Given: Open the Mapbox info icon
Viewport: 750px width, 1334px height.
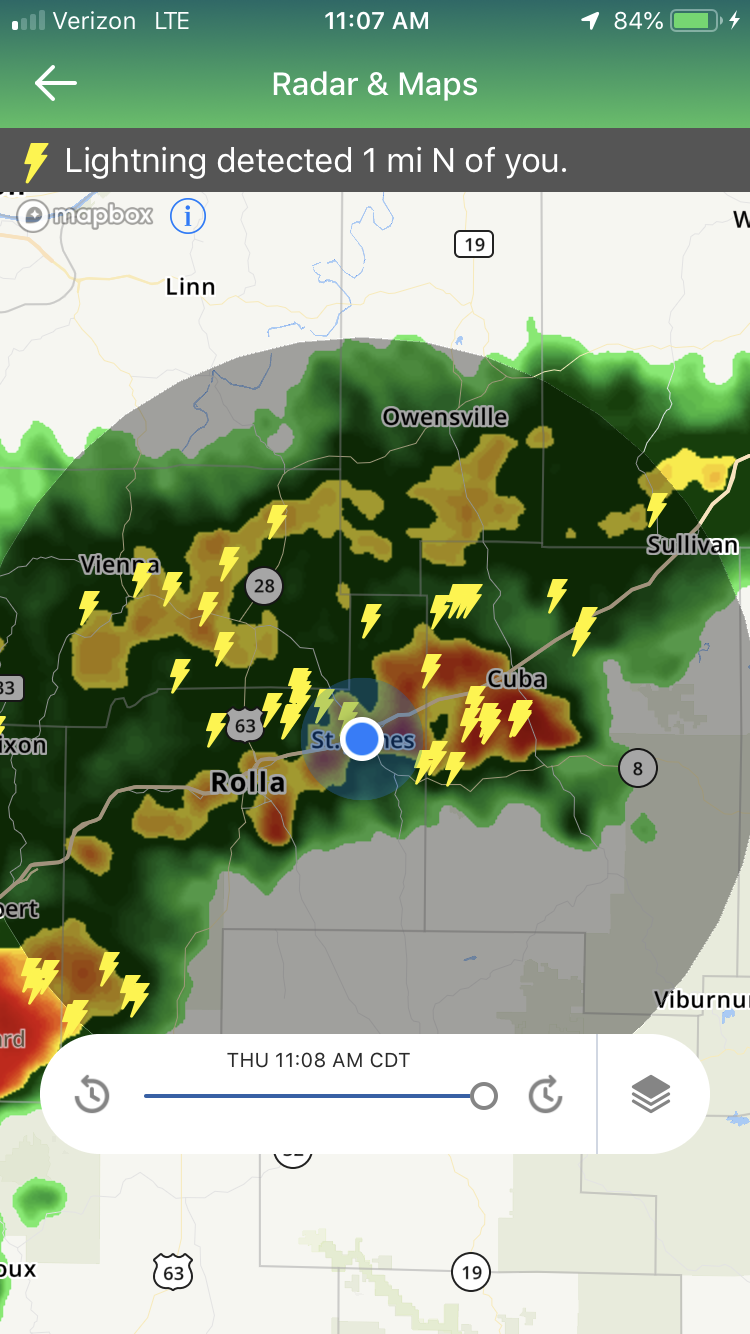Looking at the screenshot, I should point(188,215).
